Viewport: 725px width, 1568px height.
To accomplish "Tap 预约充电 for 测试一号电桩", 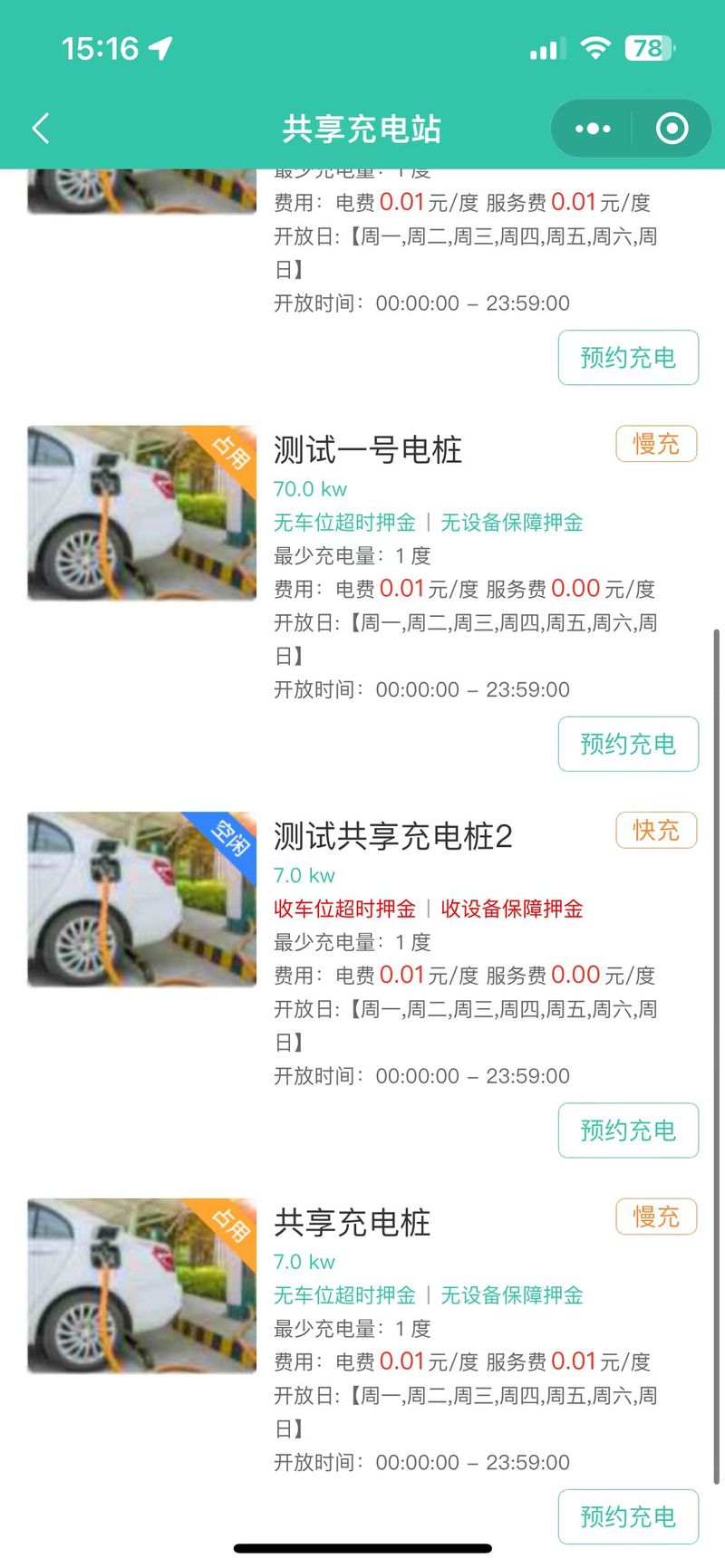I will 628,744.
